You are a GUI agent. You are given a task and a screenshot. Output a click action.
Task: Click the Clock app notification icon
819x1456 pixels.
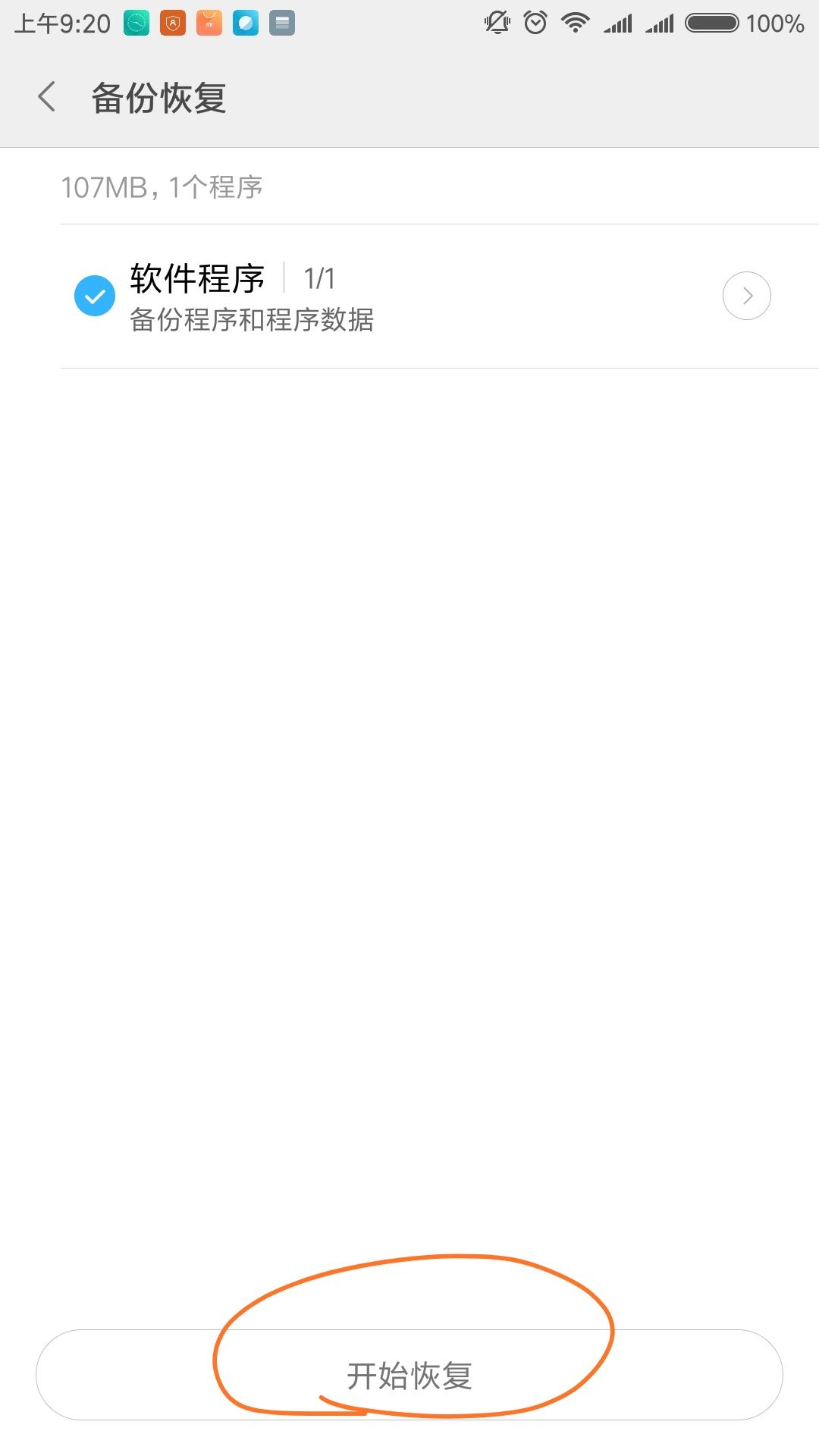tap(135, 24)
